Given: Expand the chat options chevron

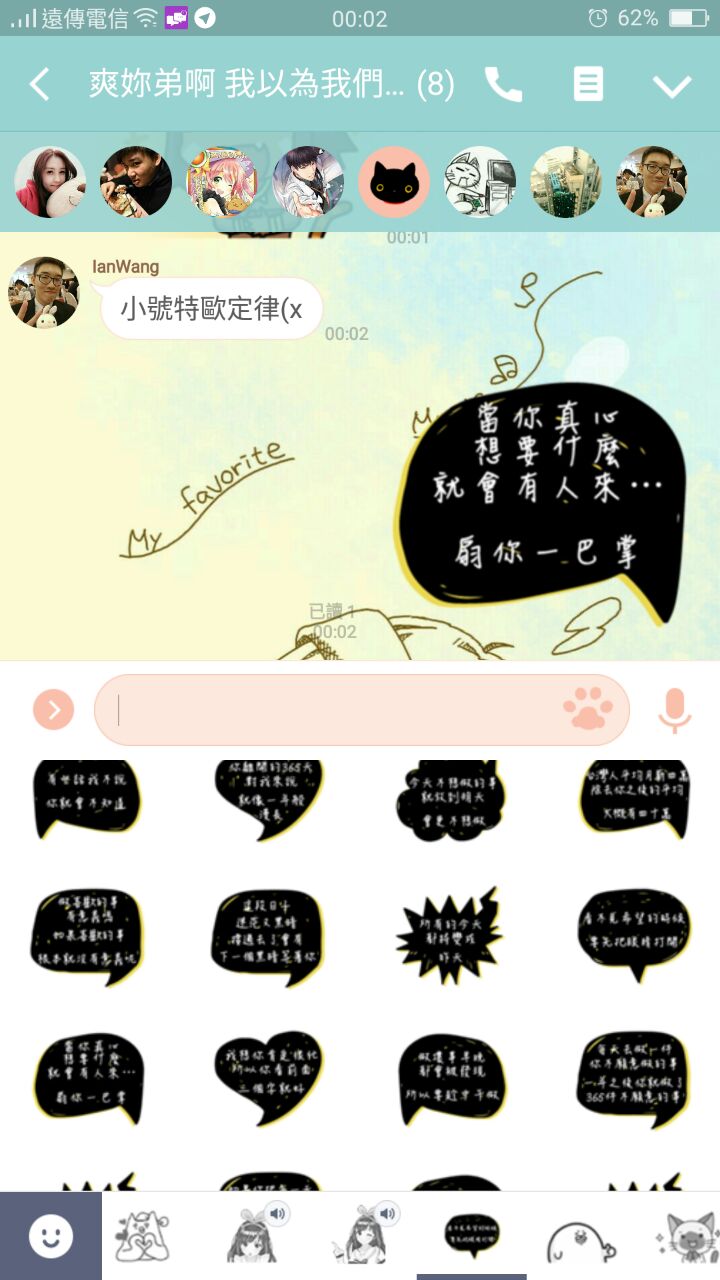Looking at the screenshot, I should (x=672, y=86).
